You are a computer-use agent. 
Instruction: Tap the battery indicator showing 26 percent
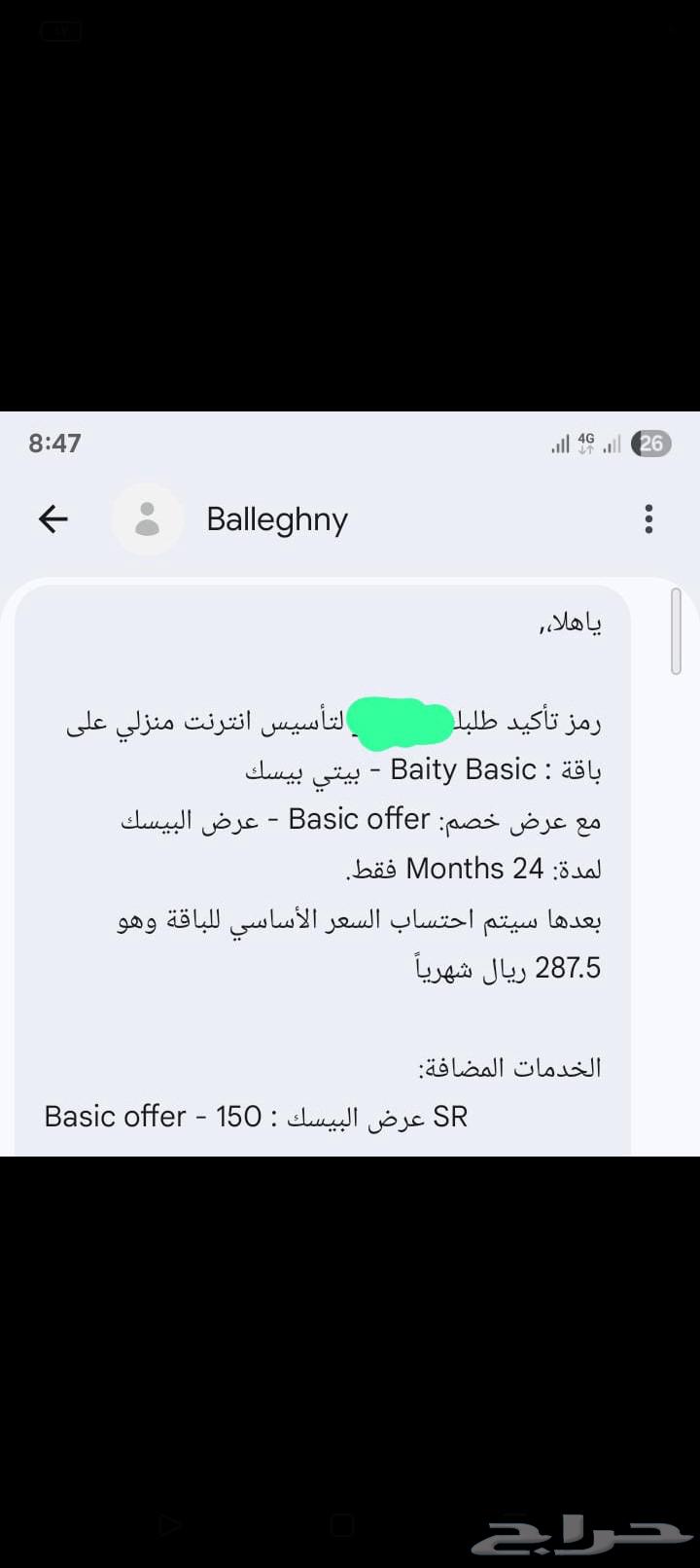point(649,444)
